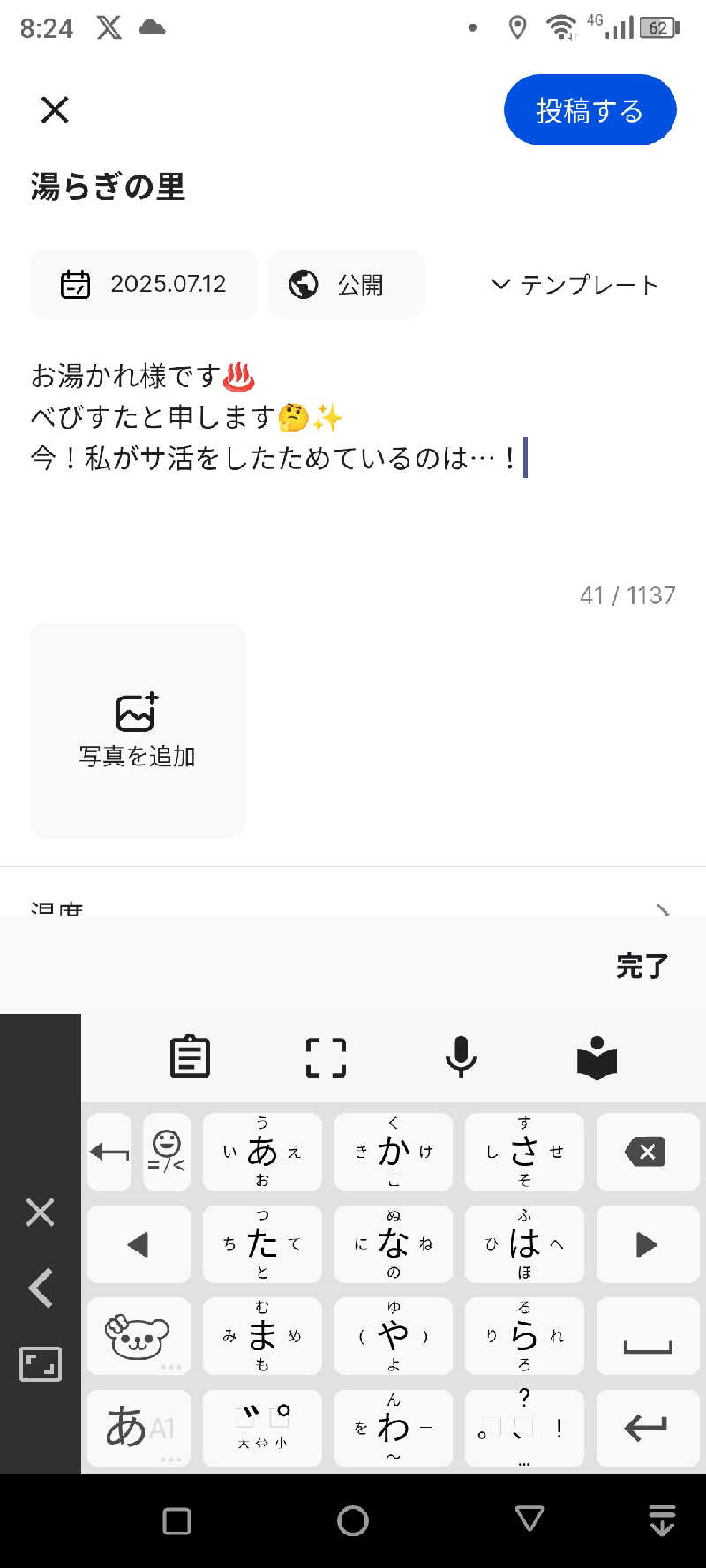Switch keyboard to alphanumeric with あA1 key
The image size is (706, 1568).
[x=139, y=1429]
